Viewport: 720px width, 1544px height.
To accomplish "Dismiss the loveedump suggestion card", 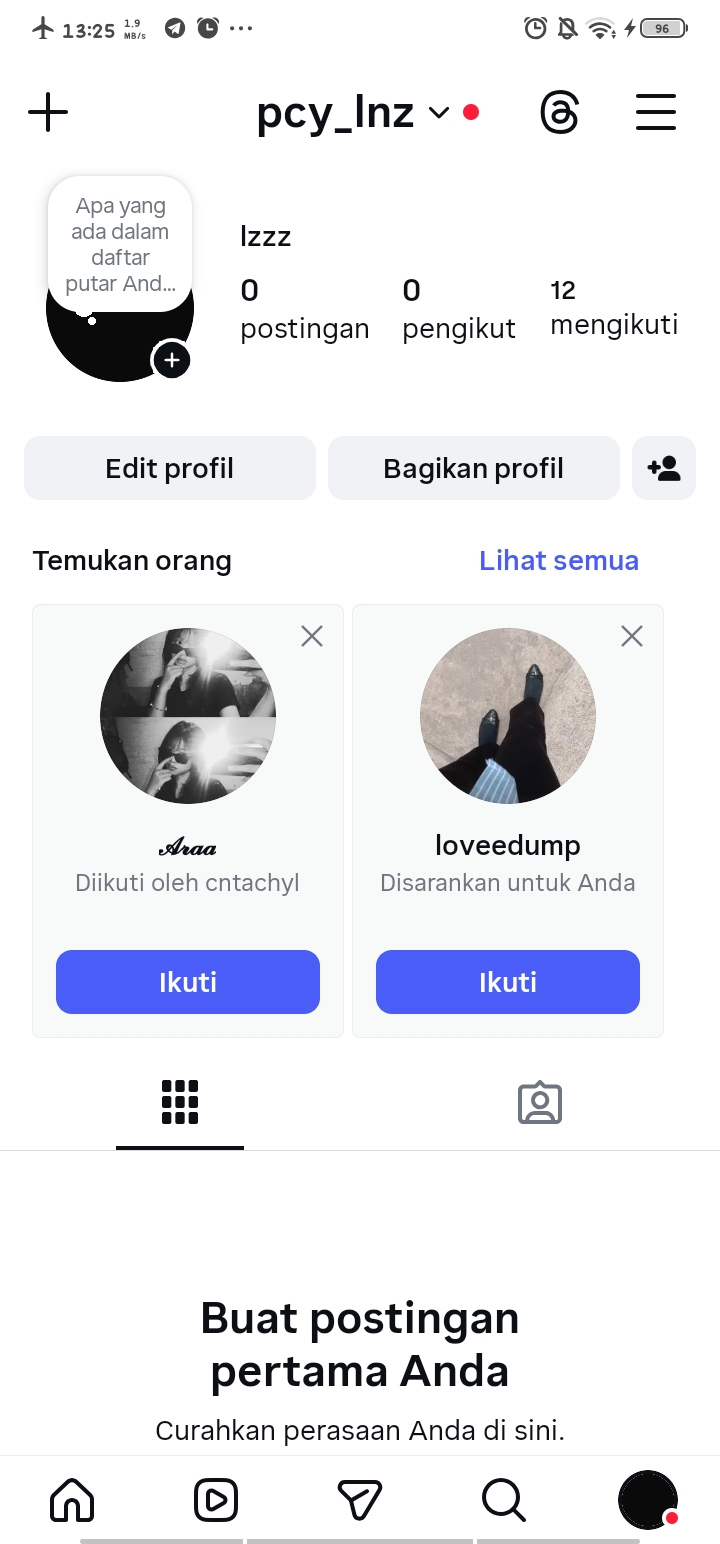I will 632,636.
